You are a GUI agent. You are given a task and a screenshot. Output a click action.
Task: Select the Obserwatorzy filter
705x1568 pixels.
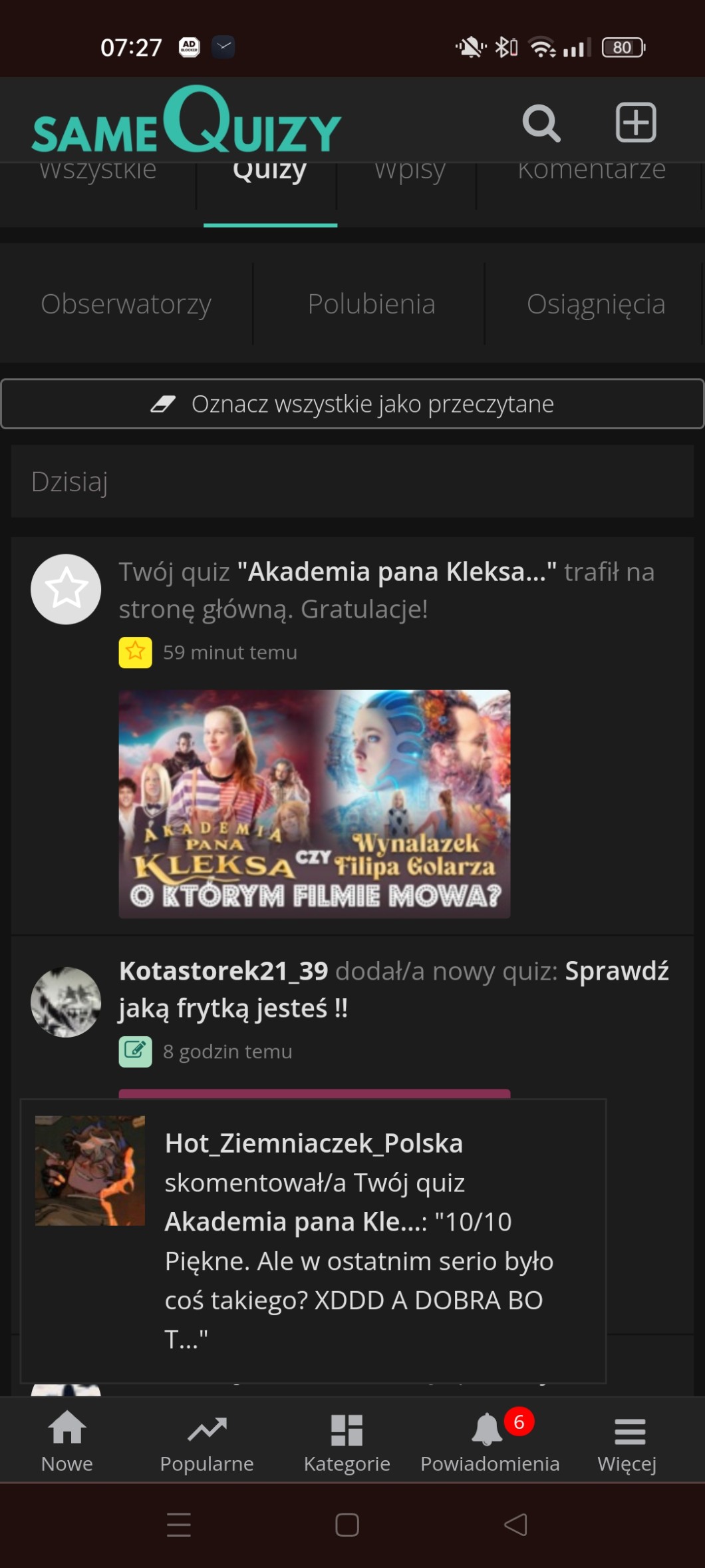(x=126, y=304)
